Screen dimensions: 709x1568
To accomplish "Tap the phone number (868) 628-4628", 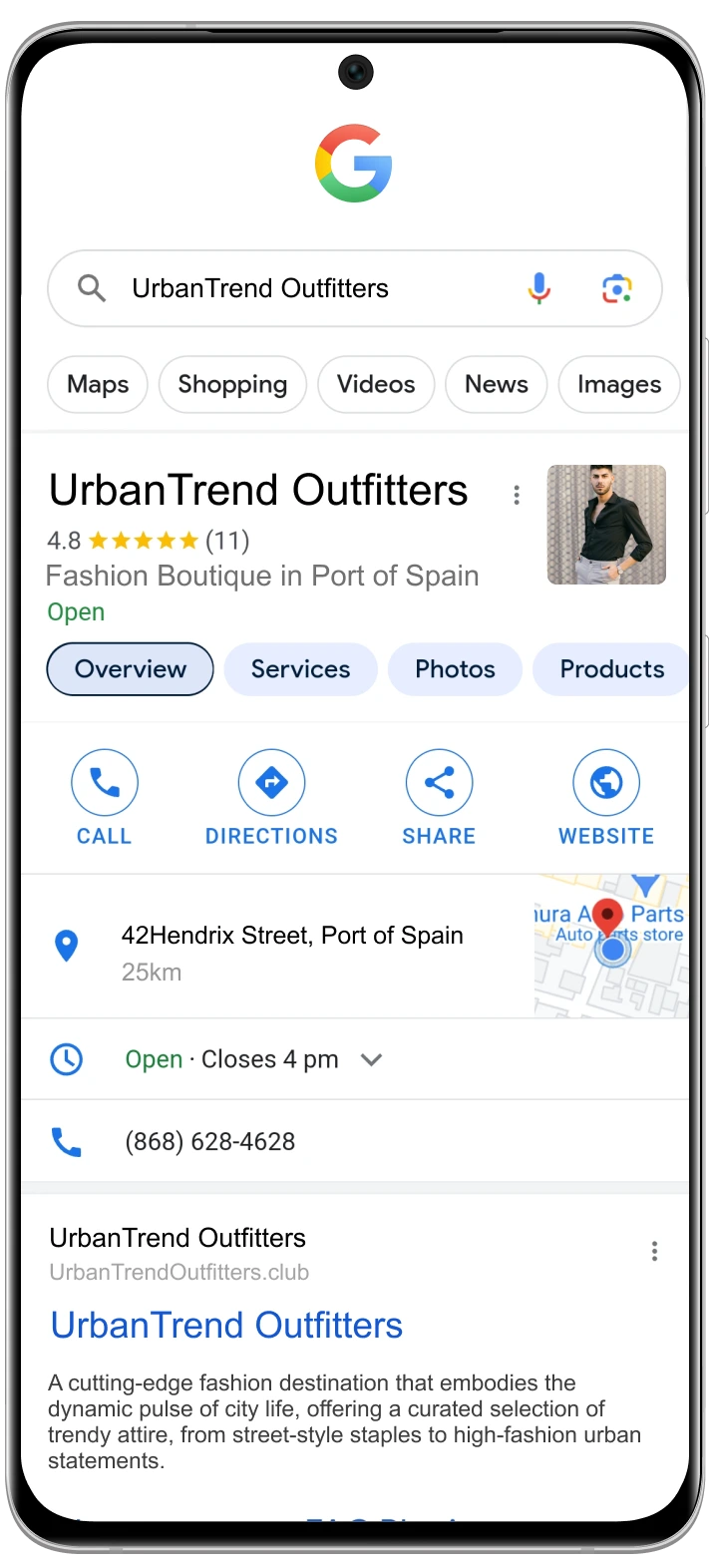I will (210, 1141).
